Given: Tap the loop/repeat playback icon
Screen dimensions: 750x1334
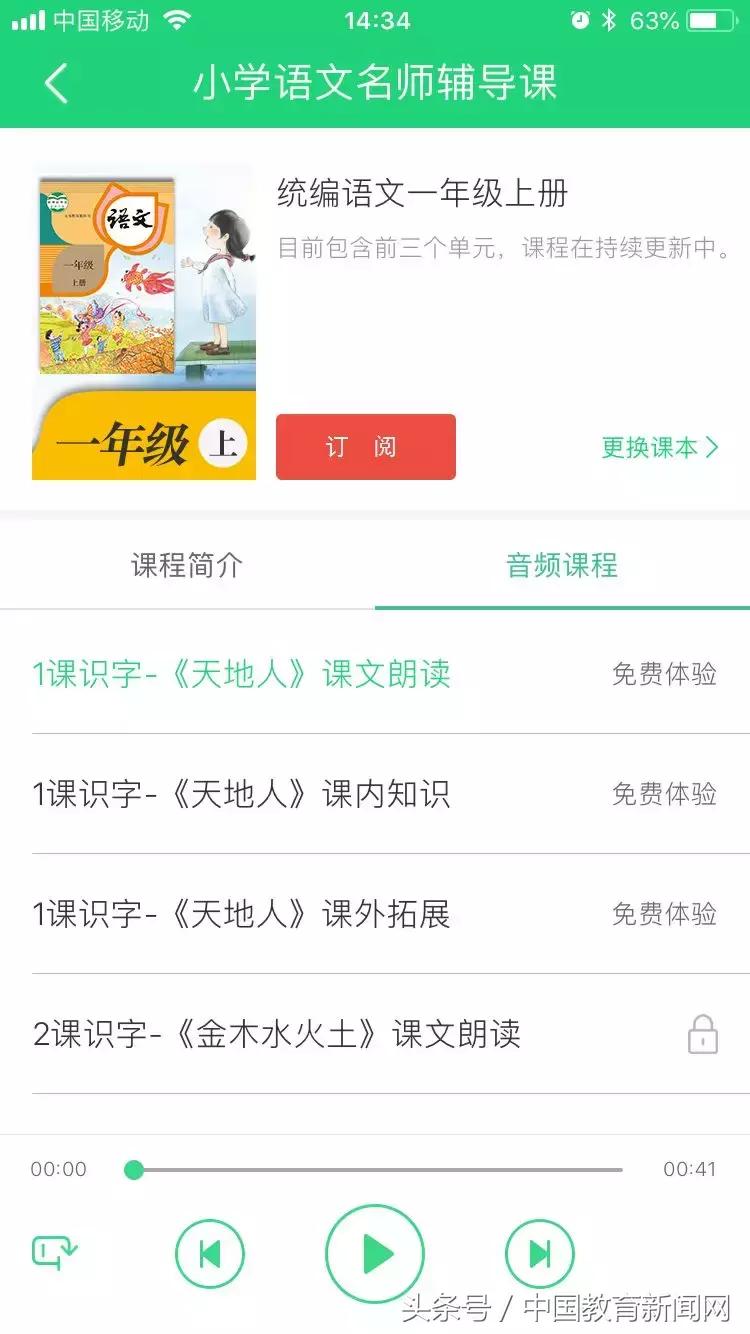Looking at the screenshot, I should [57, 1252].
